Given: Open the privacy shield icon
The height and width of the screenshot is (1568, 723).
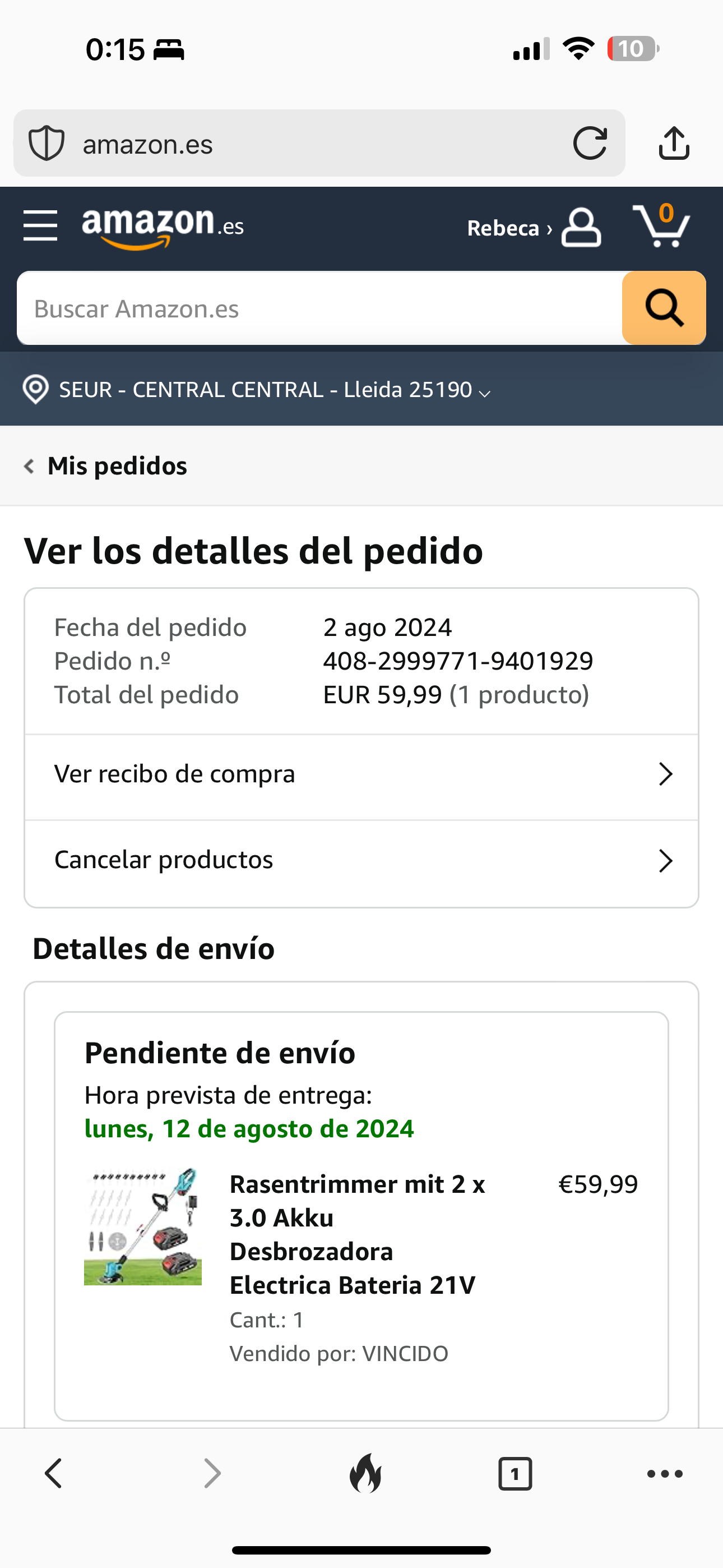Looking at the screenshot, I should tap(47, 144).
